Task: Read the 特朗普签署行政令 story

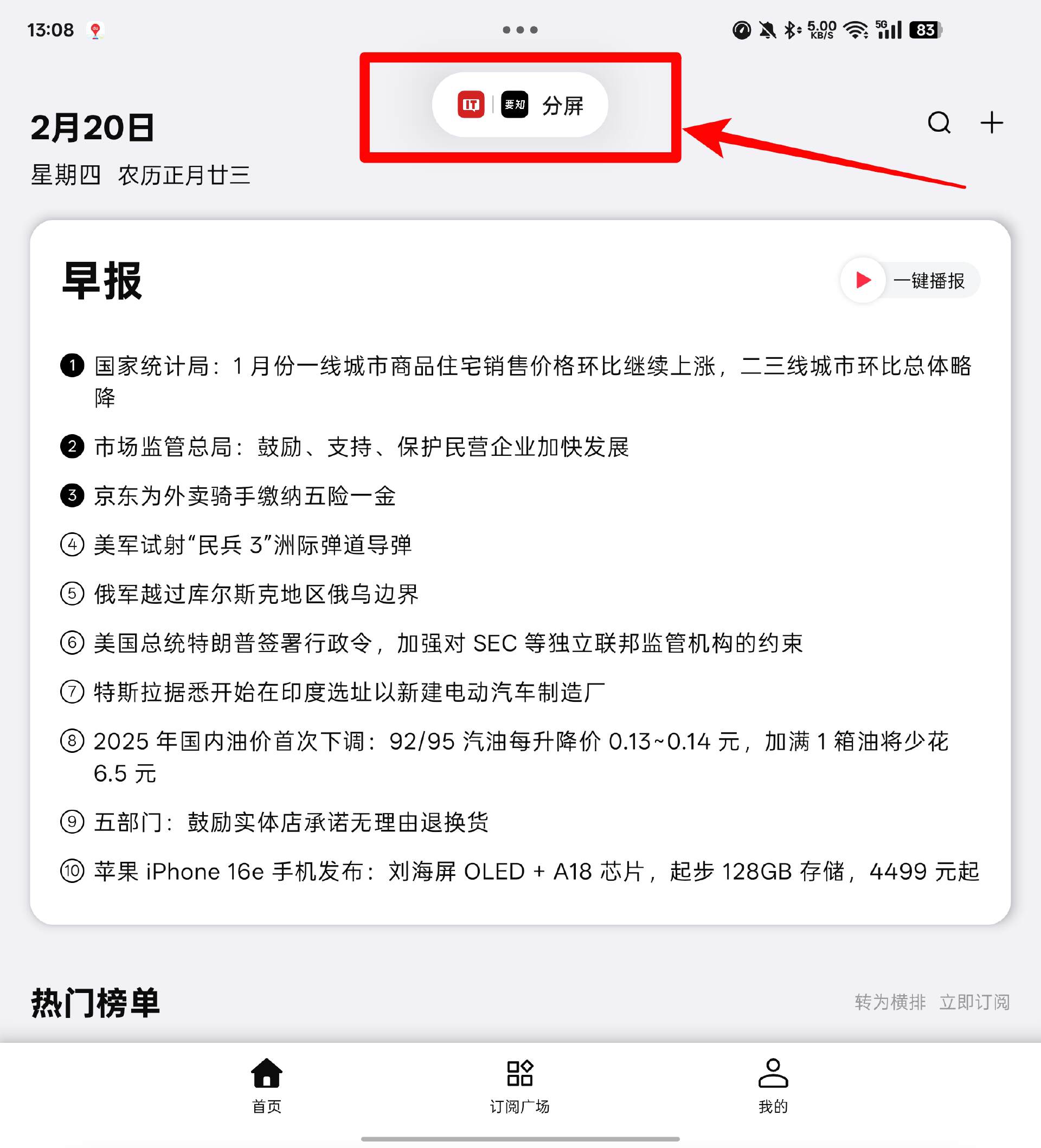Action: (448, 643)
